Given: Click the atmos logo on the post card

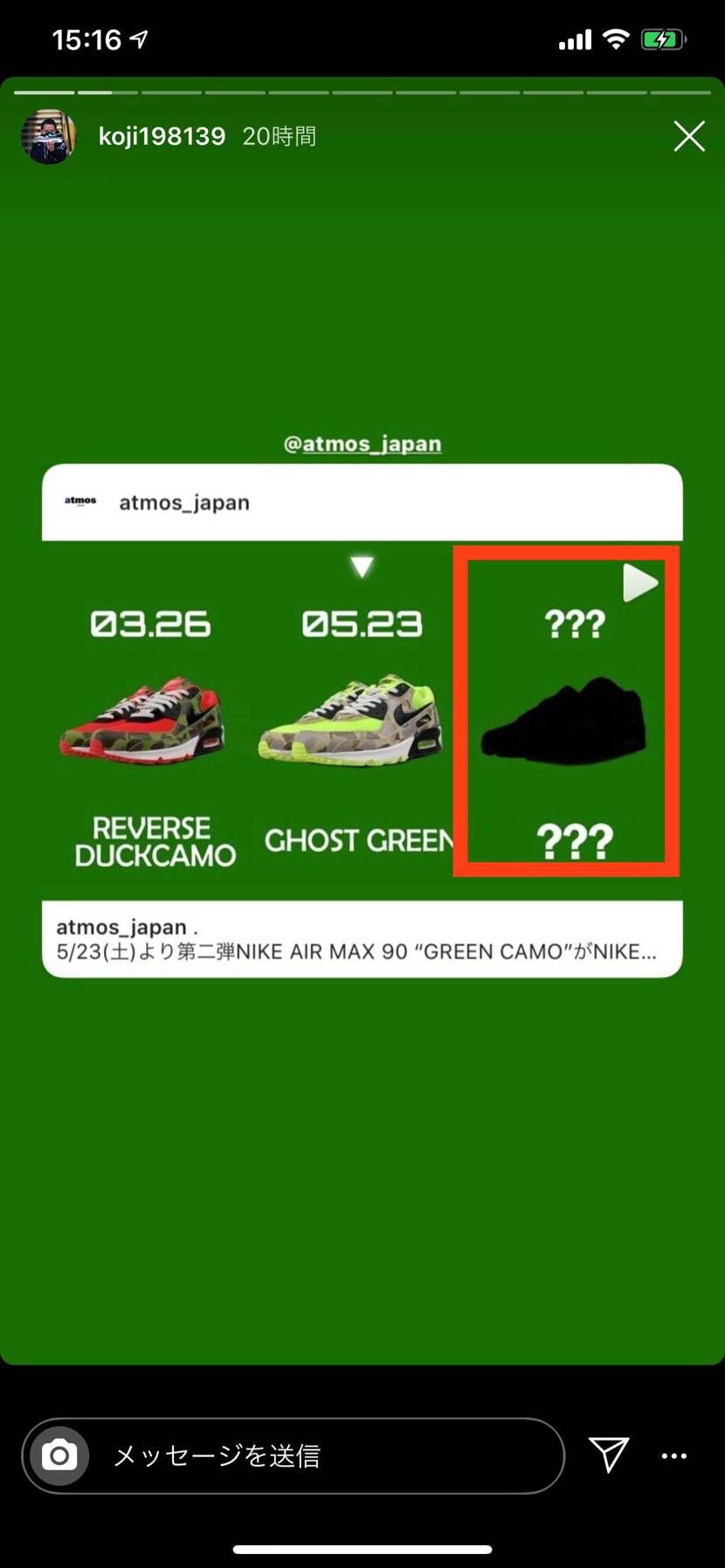Looking at the screenshot, I should click(x=79, y=502).
